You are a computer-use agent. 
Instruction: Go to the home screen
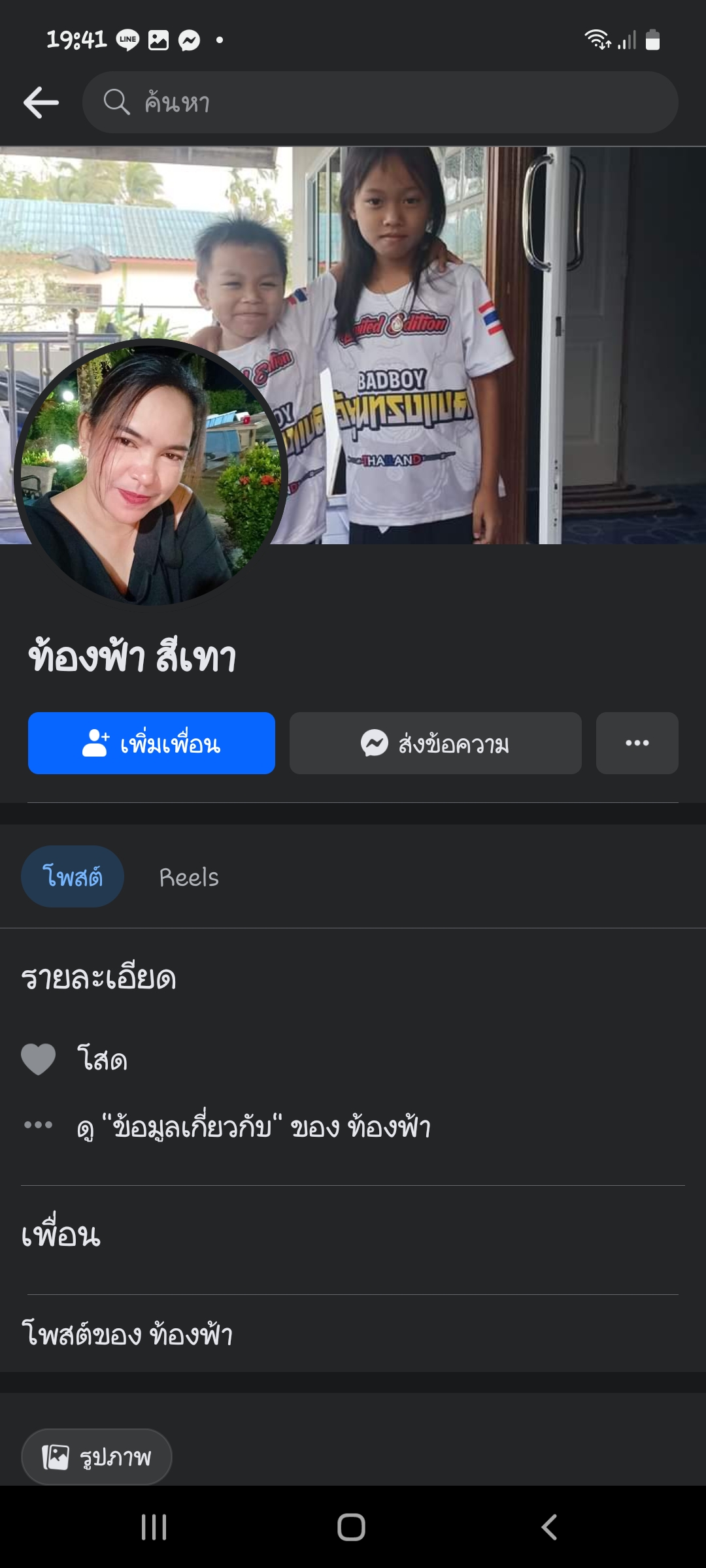click(x=352, y=1527)
